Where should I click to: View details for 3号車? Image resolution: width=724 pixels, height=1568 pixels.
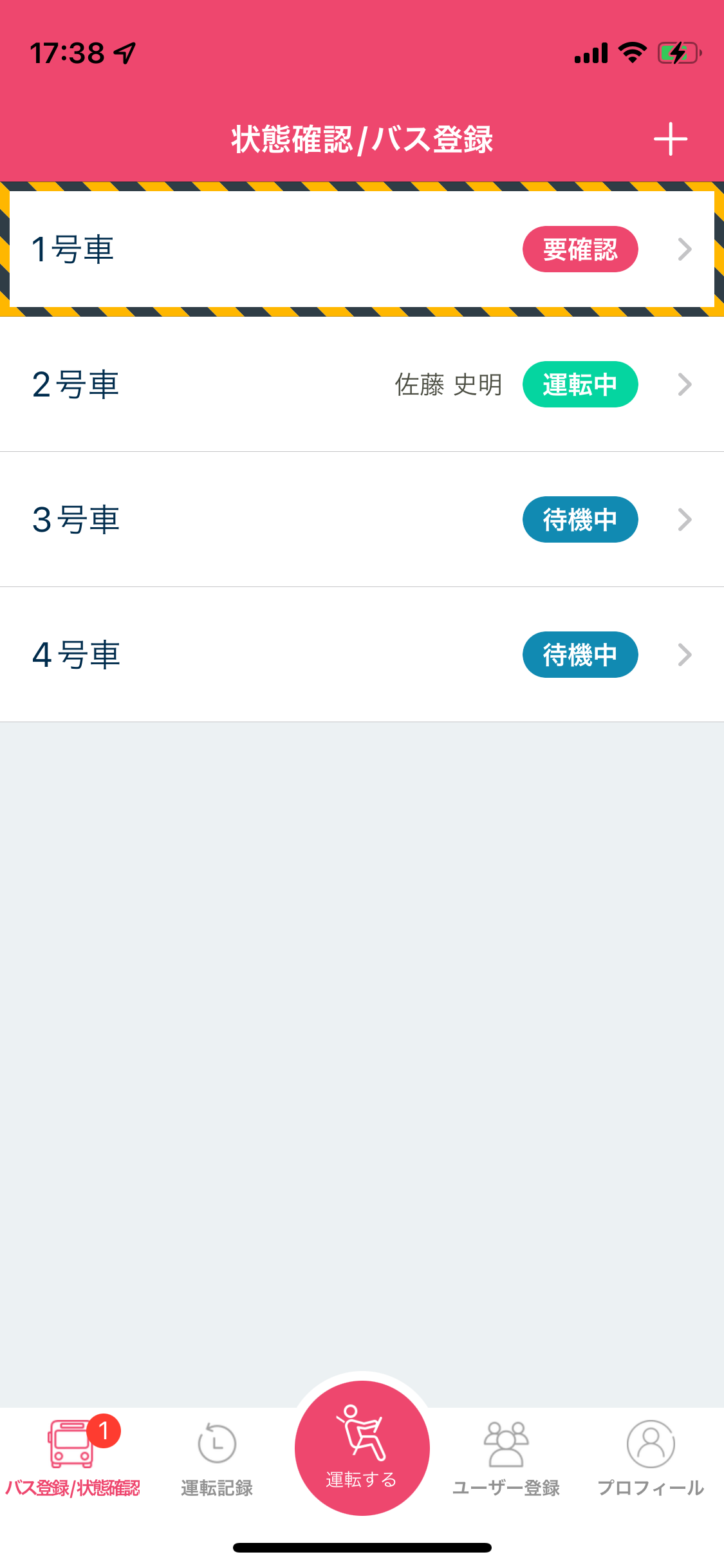pyautogui.click(x=362, y=520)
